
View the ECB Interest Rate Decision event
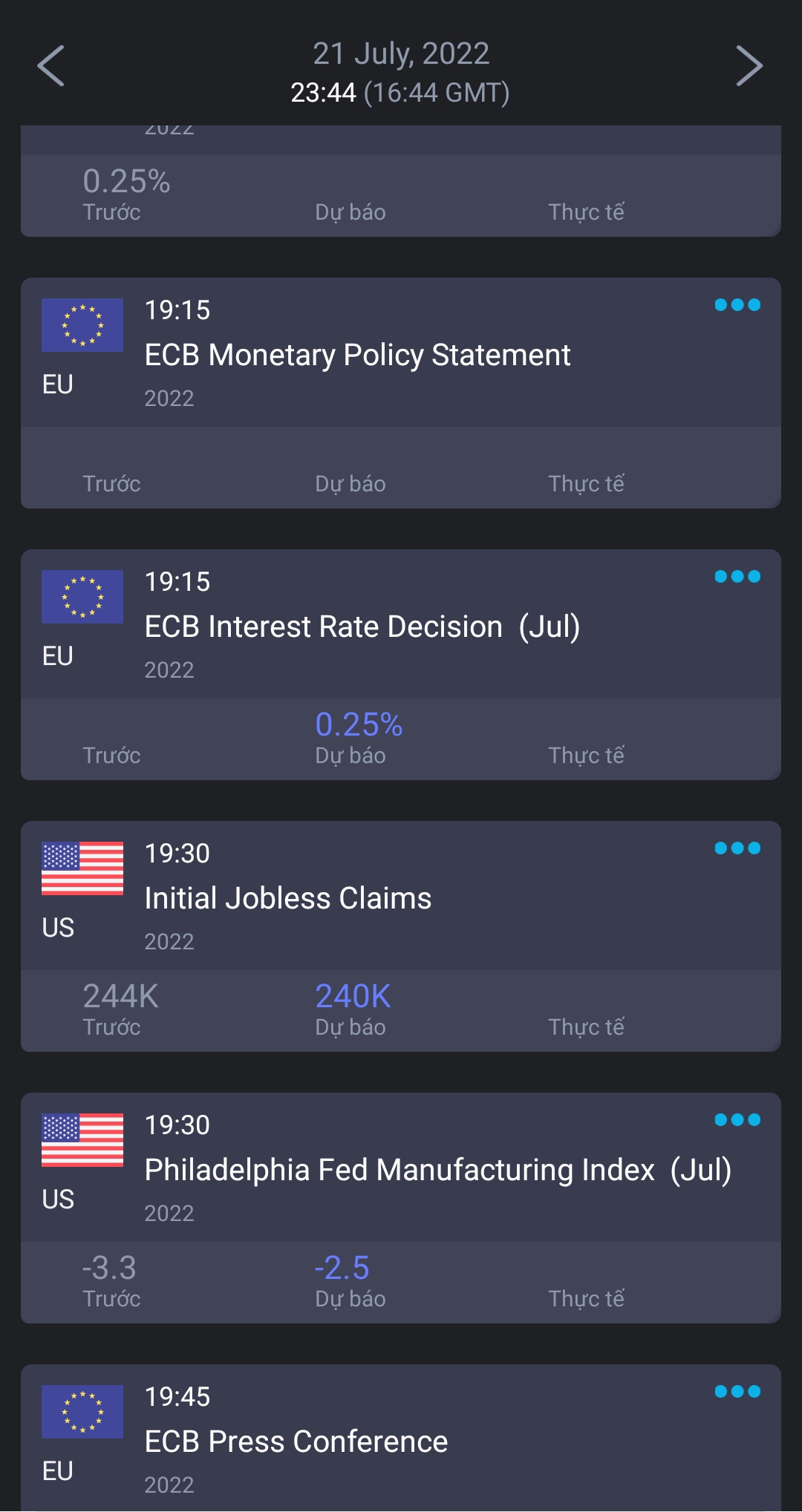click(362, 627)
